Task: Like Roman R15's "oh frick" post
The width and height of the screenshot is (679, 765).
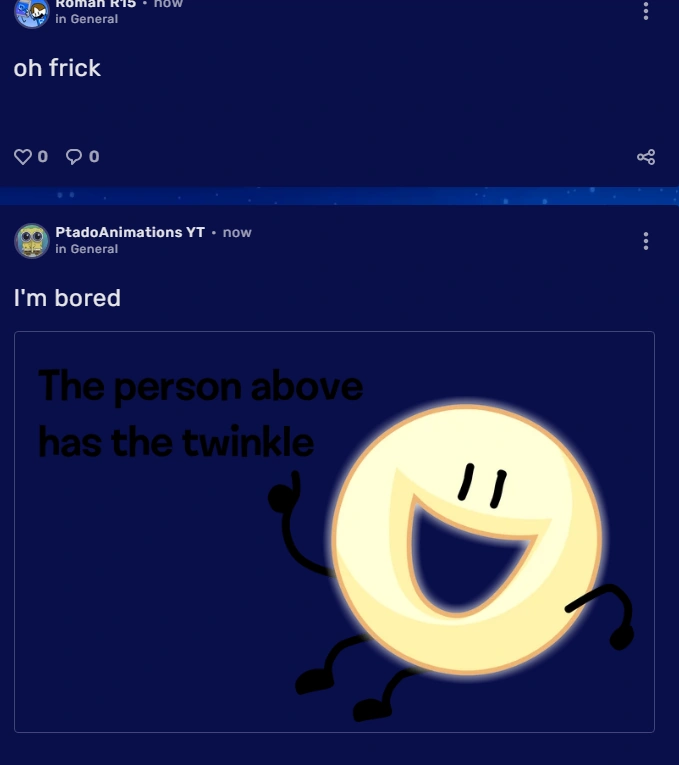Action: 23,157
